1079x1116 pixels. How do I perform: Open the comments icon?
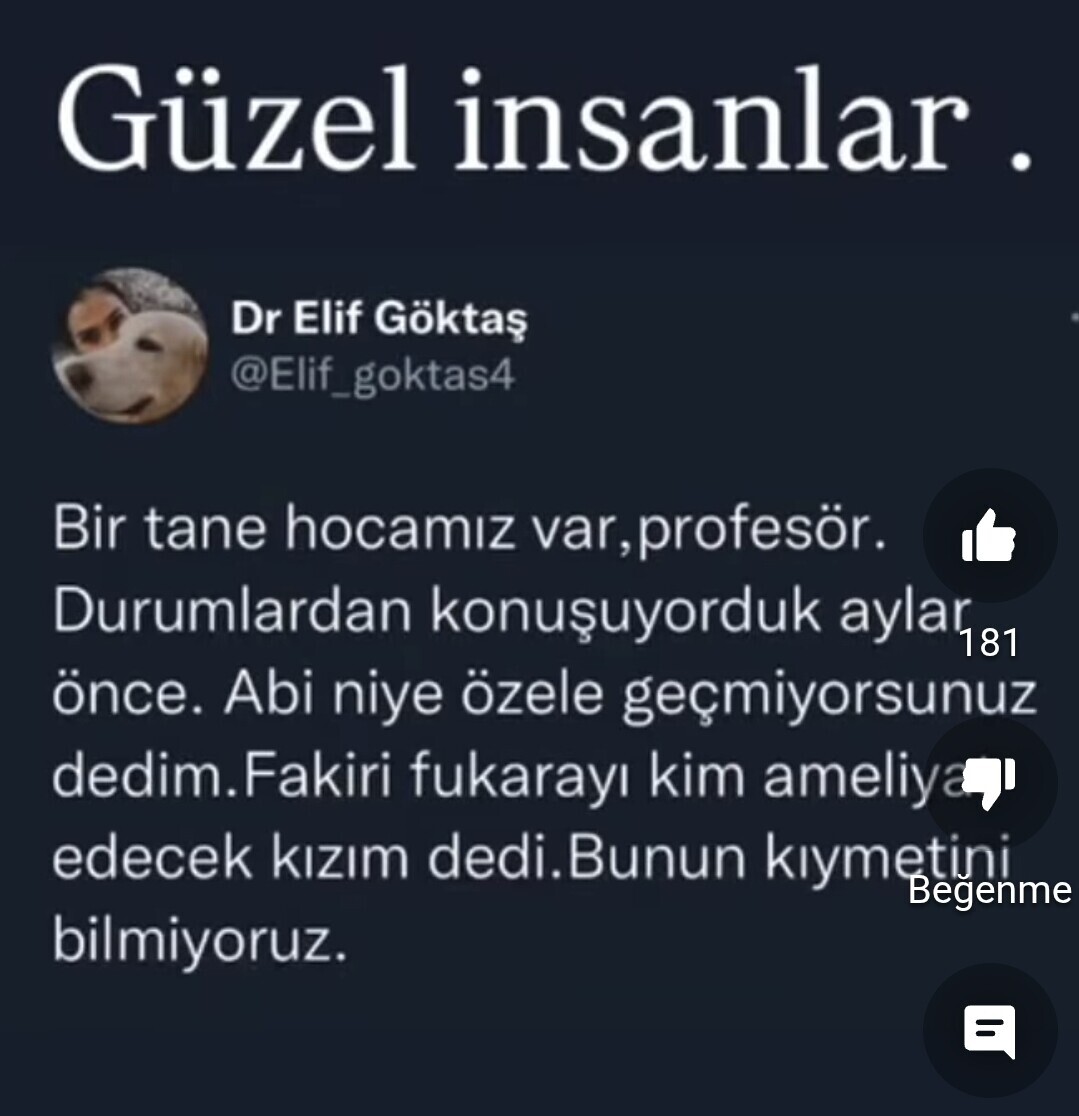(x=989, y=1030)
